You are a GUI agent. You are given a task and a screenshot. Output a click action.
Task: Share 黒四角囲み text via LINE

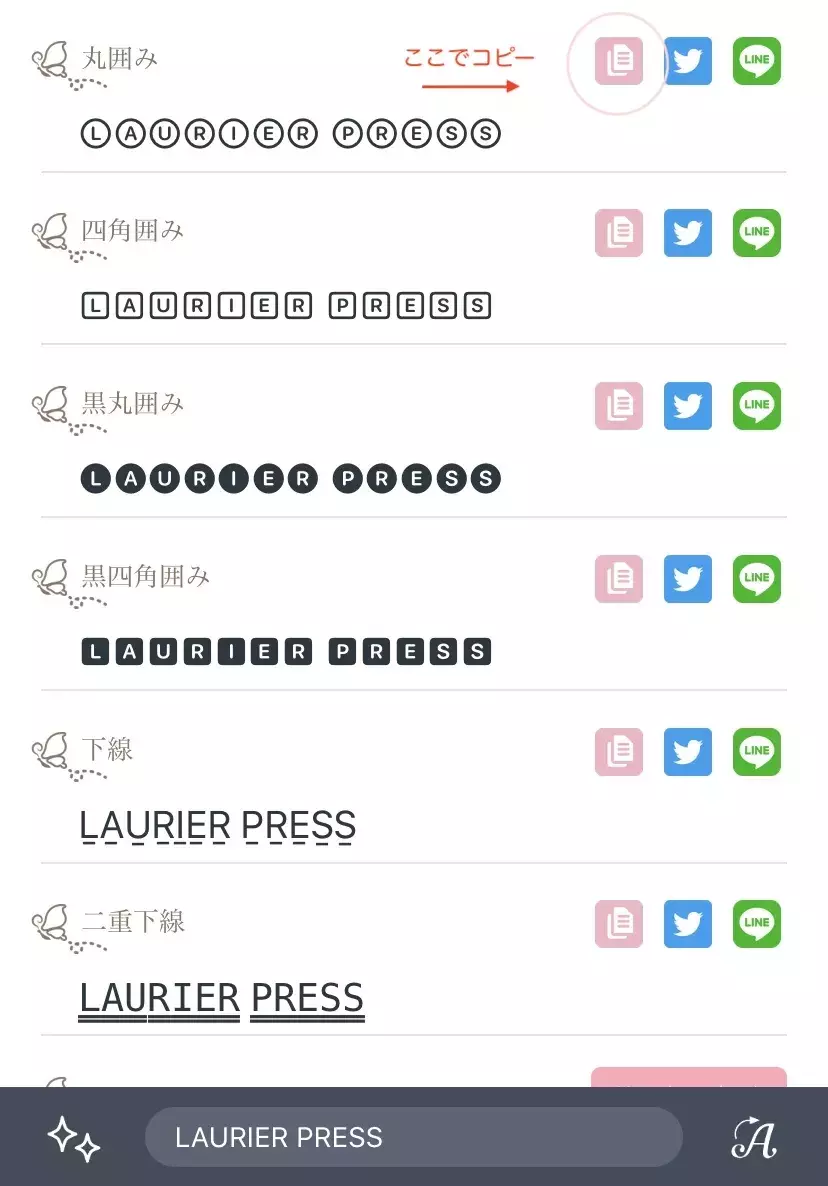click(x=757, y=579)
